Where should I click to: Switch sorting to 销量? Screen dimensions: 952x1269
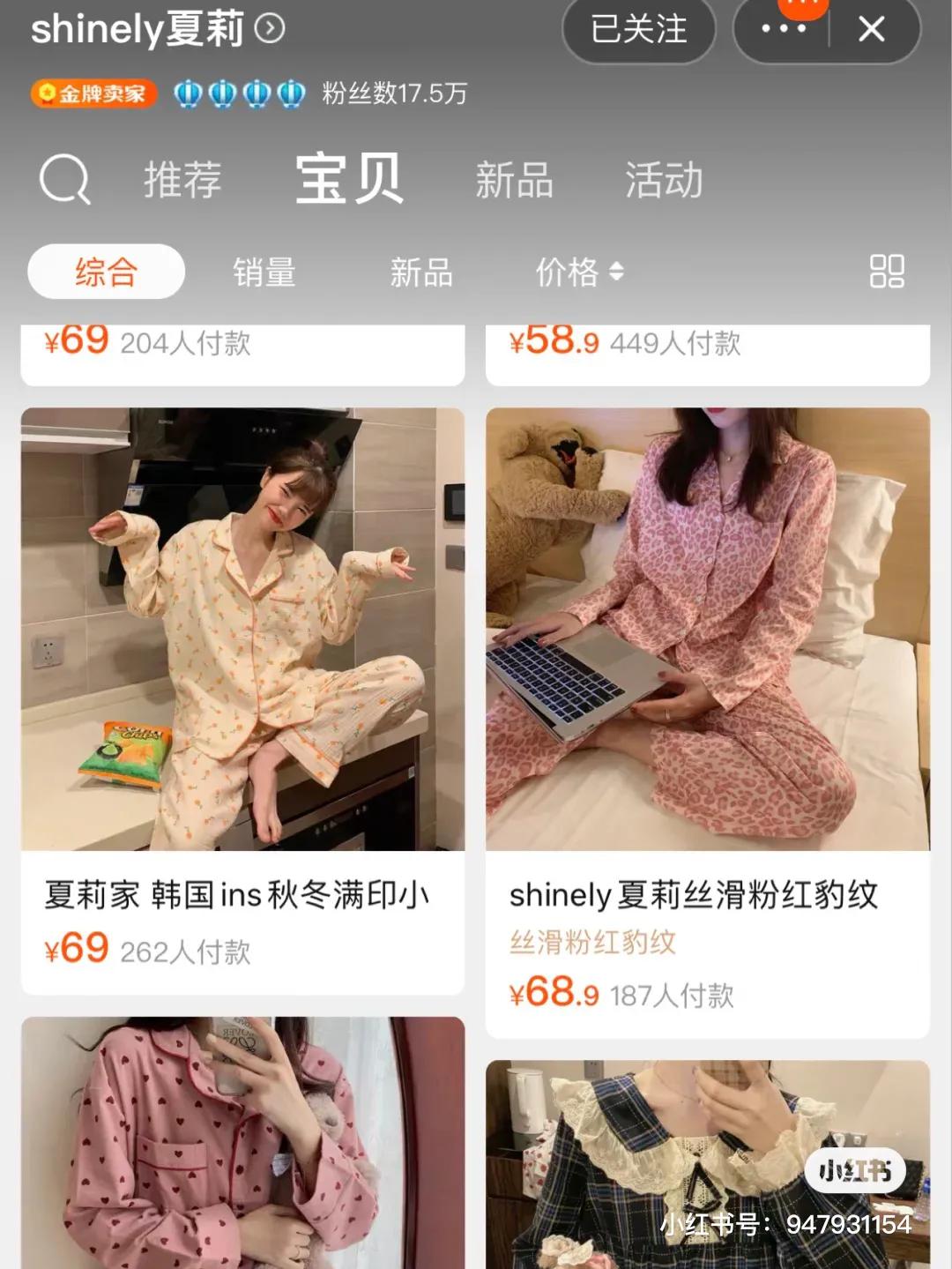pyautogui.click(x=264, y=272)
